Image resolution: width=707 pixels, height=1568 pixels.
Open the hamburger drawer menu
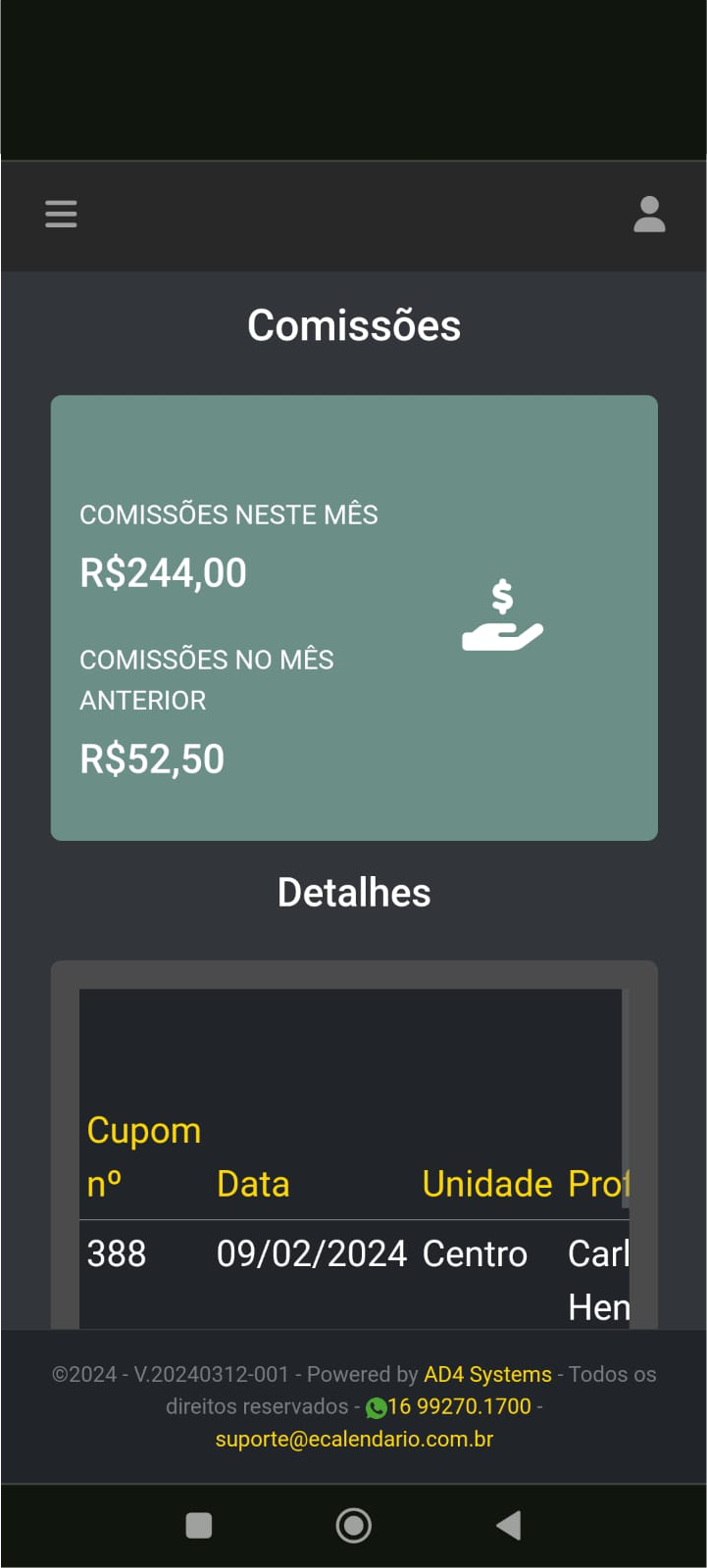point(61,214)
